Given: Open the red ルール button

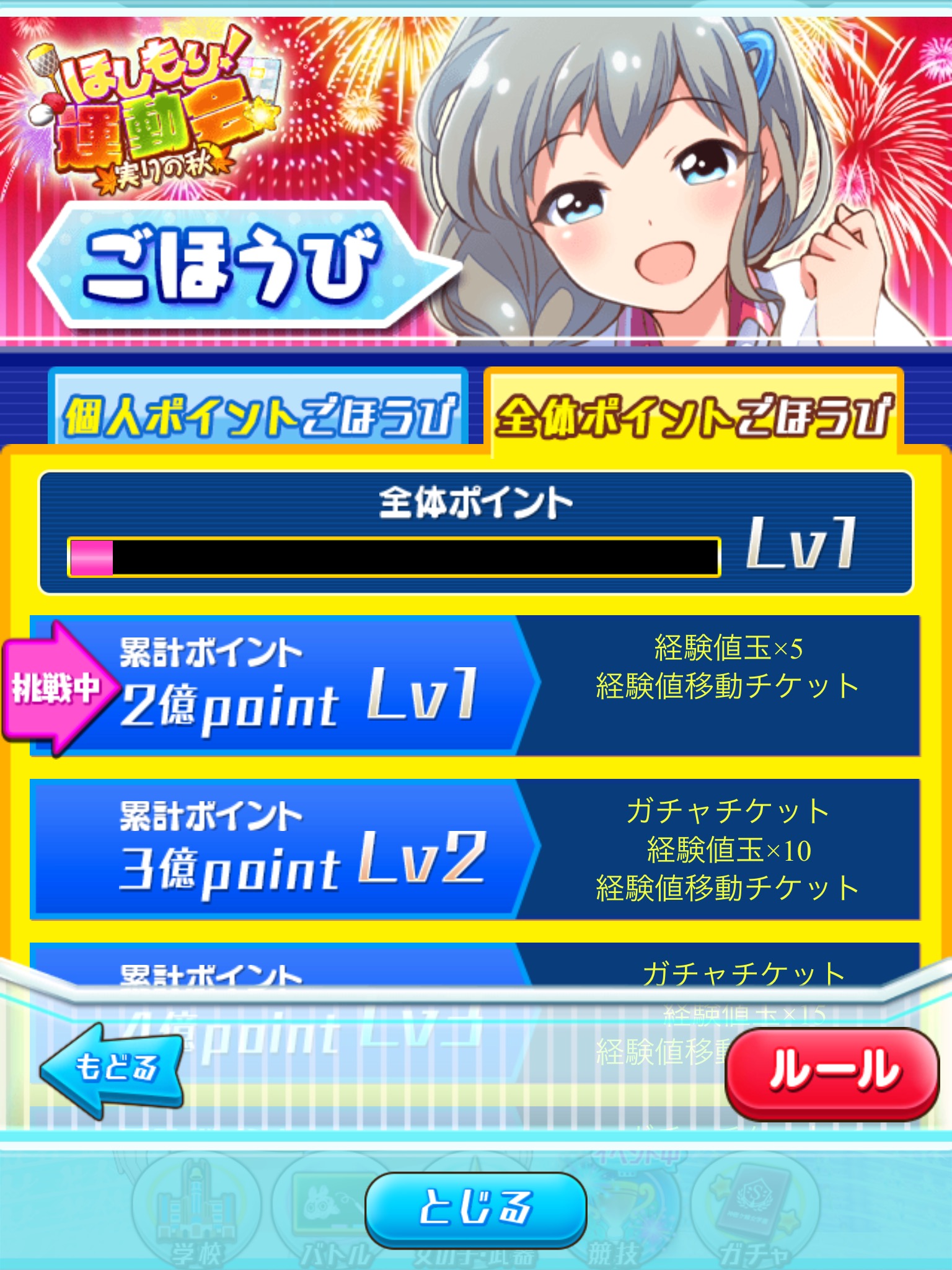Looking at the screenshot, I should pyautogui.click(x=832, y=1072).
